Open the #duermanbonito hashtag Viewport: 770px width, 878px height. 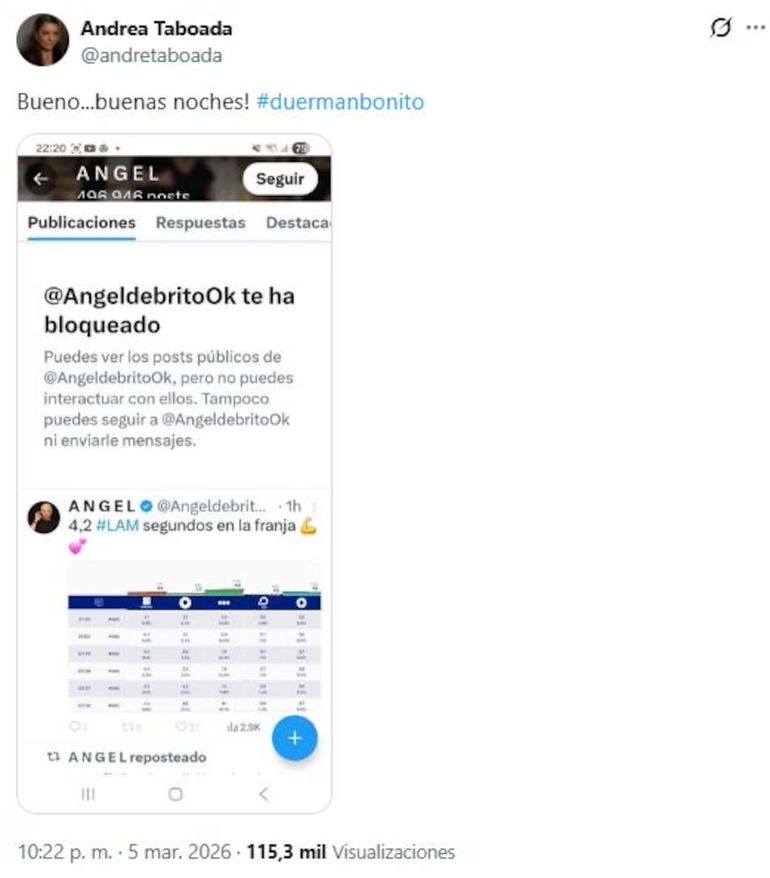[340, 102]
